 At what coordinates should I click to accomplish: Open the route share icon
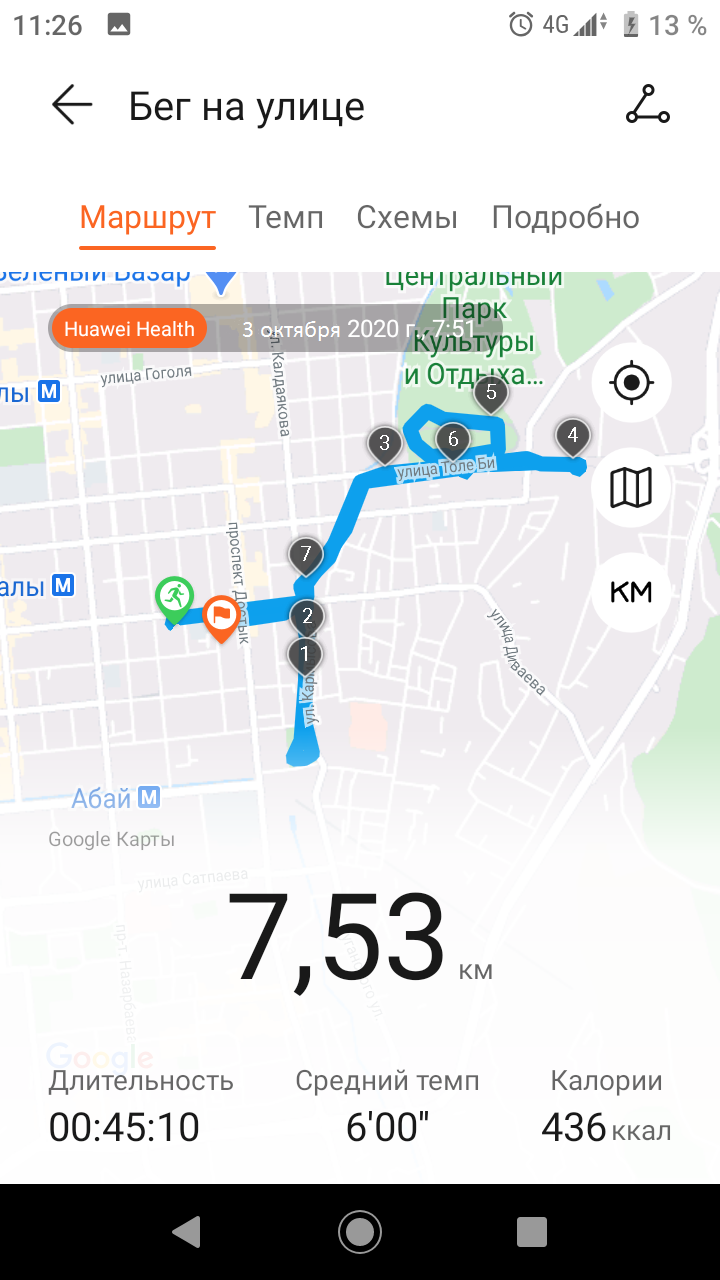[x=647, y=105]
